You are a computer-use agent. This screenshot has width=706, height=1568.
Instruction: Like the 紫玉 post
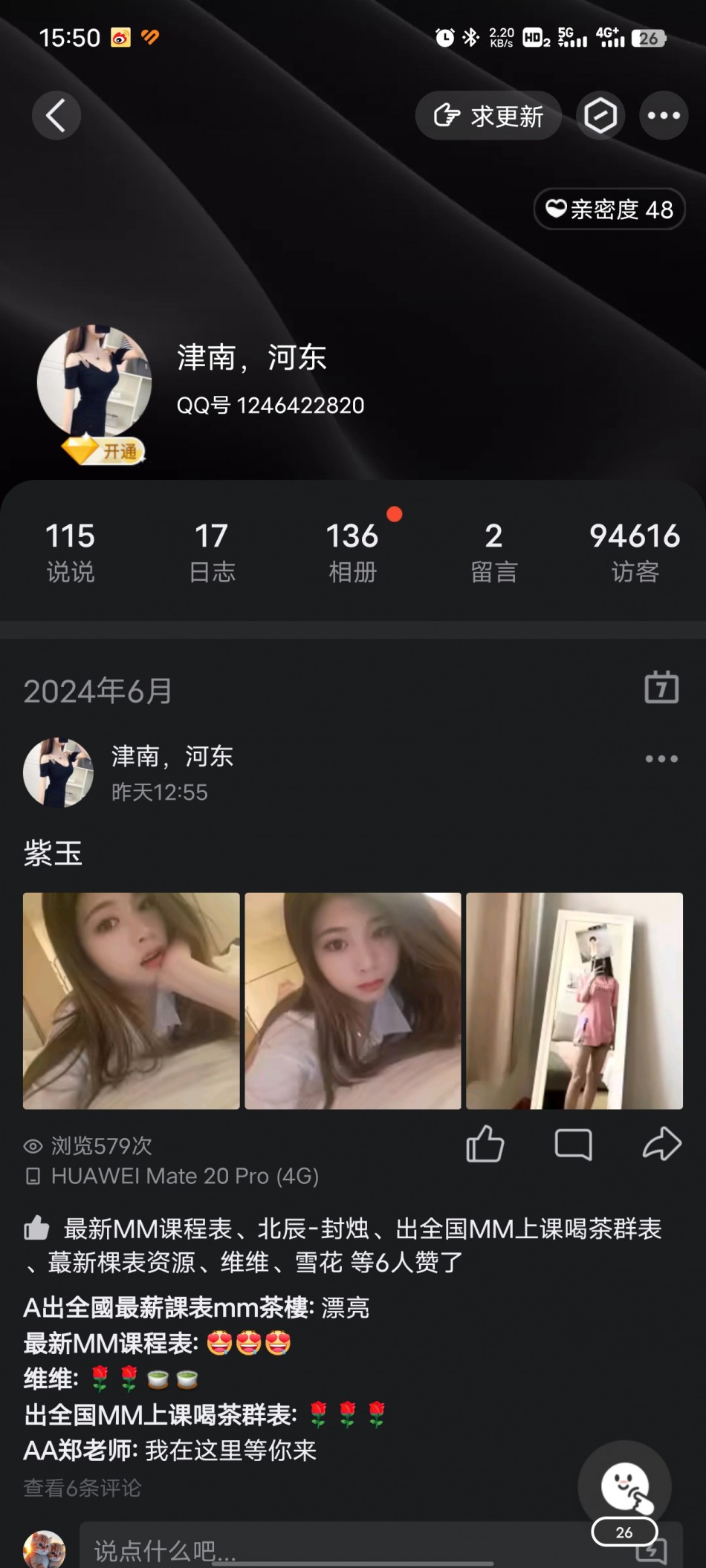tap(485, 1144)
